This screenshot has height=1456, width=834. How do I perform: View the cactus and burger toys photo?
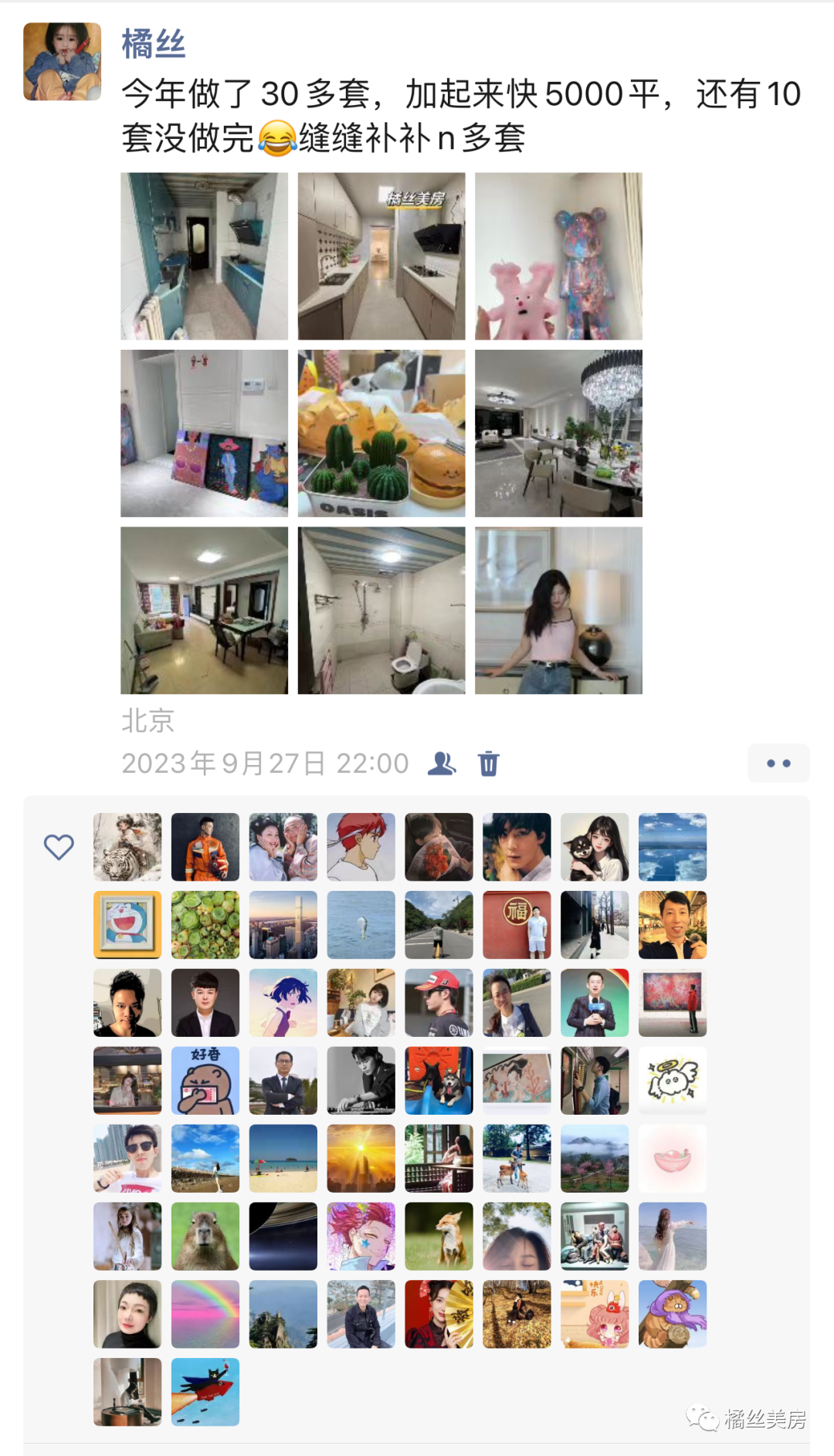(381, 433)
